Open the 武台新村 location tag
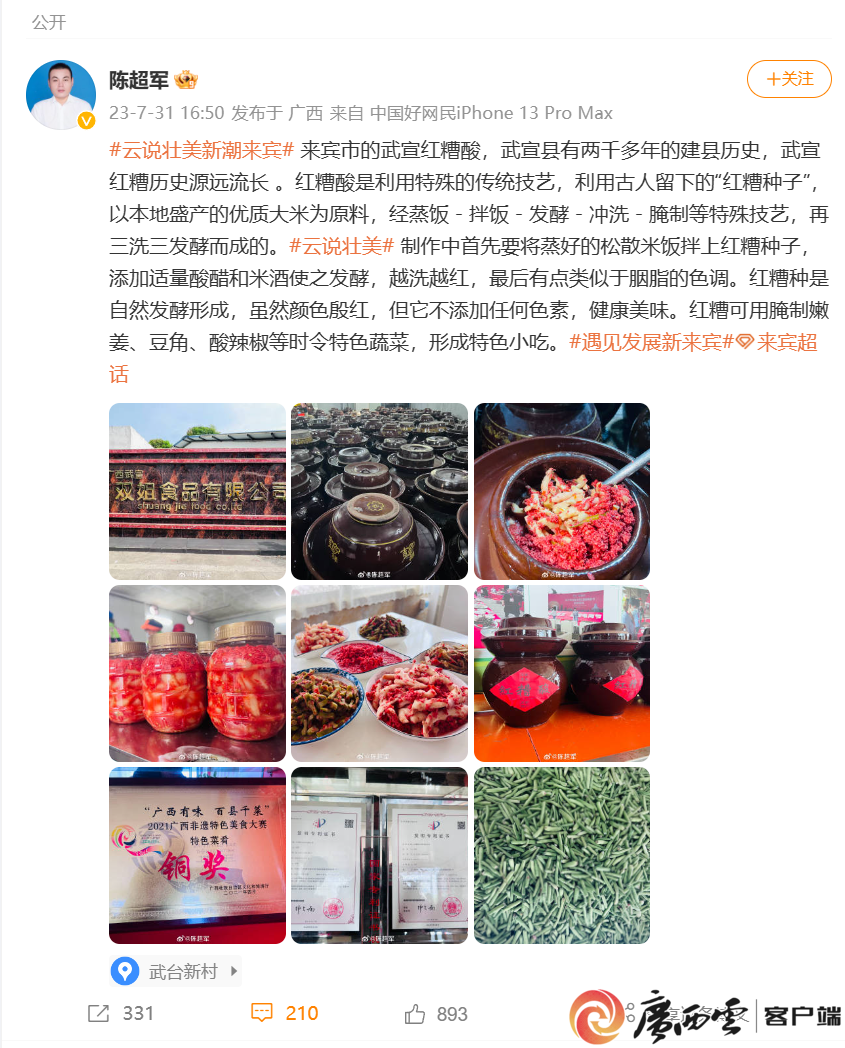Screen dimensions: 845x1048 [176, 971]
